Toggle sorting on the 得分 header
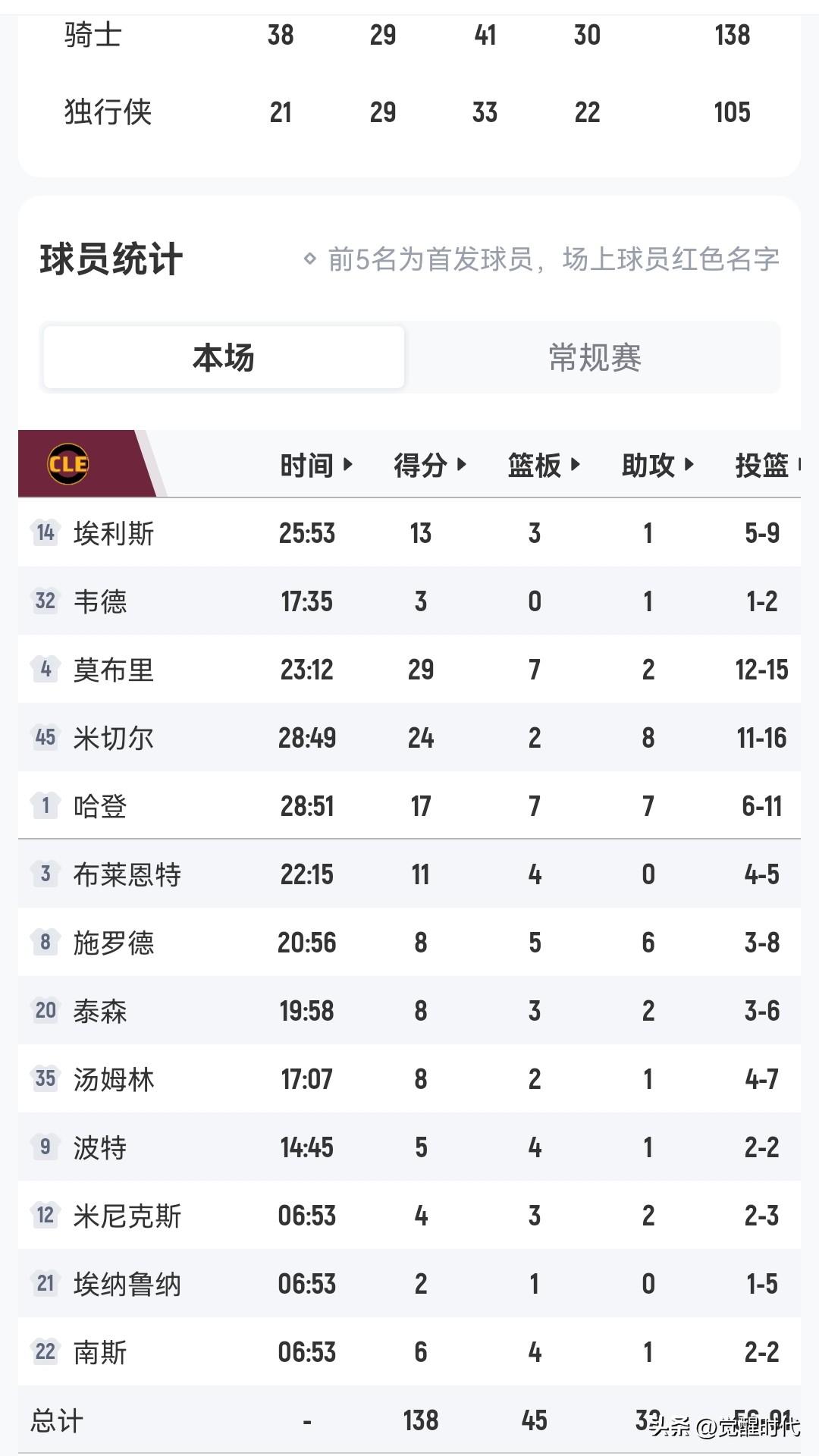Image resolution: width=819 pixels, height=1456 pixels. [x=428, y=466]
